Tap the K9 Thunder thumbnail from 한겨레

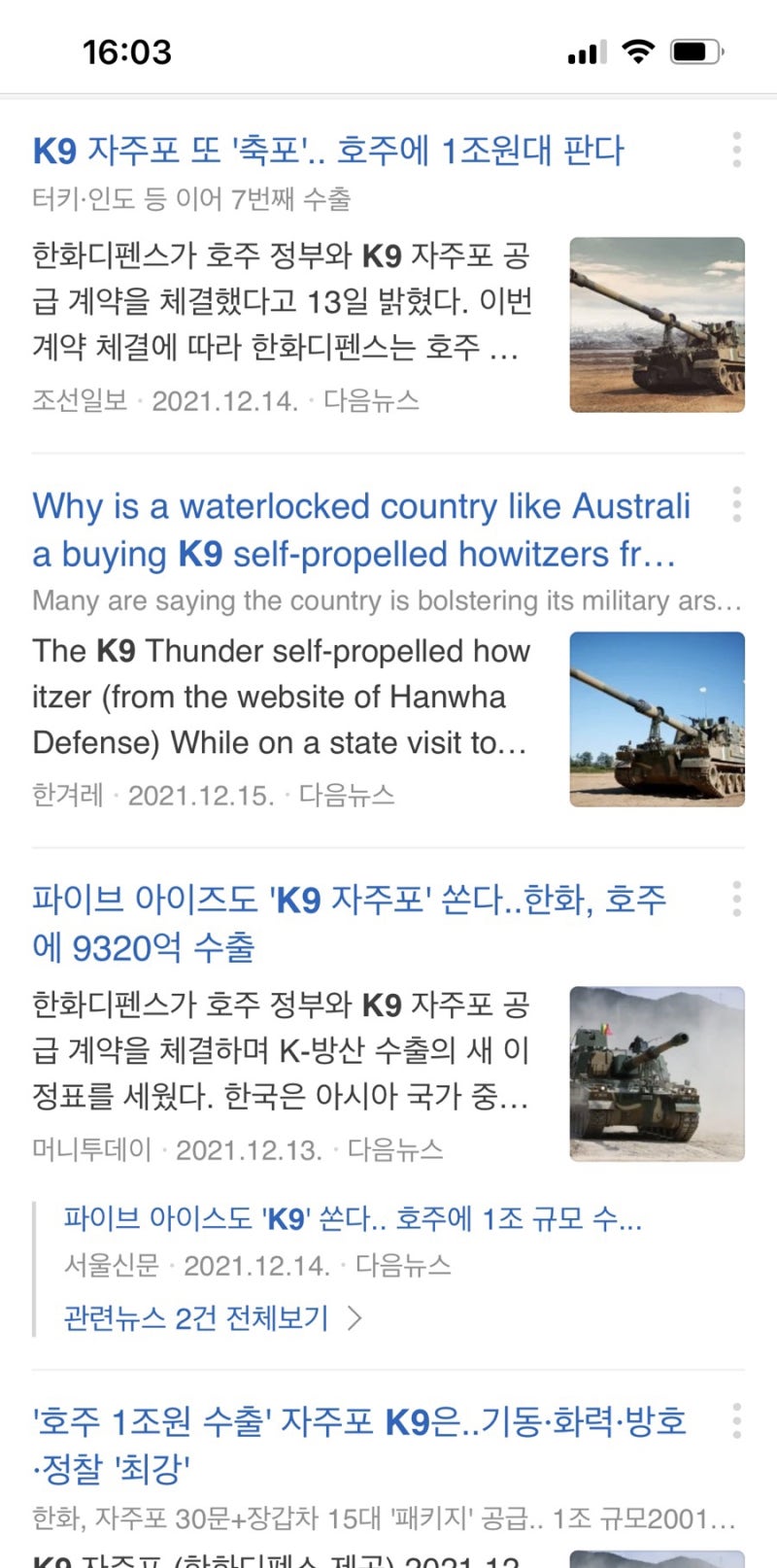[x=657, y=719]
